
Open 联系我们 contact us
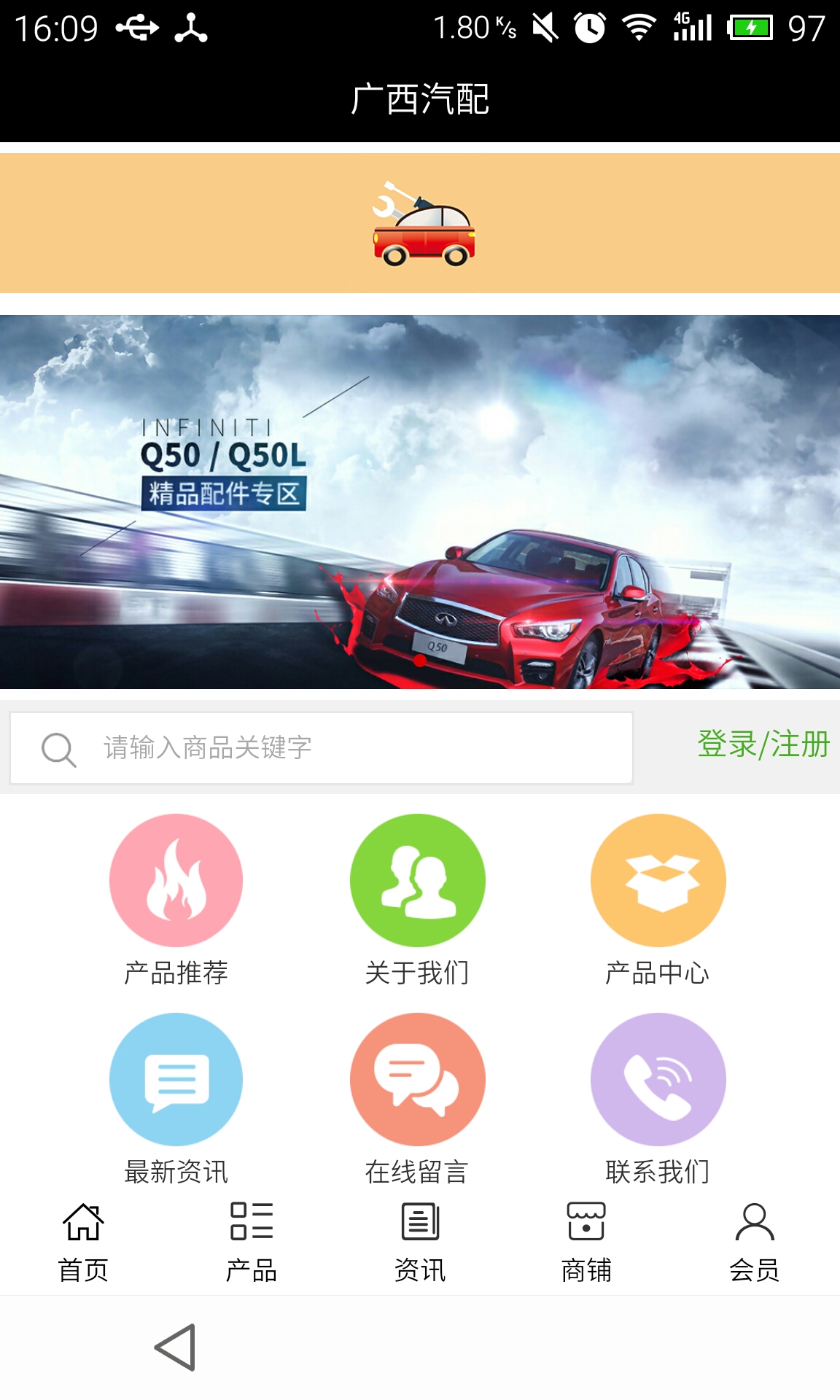click(658, 1080)
